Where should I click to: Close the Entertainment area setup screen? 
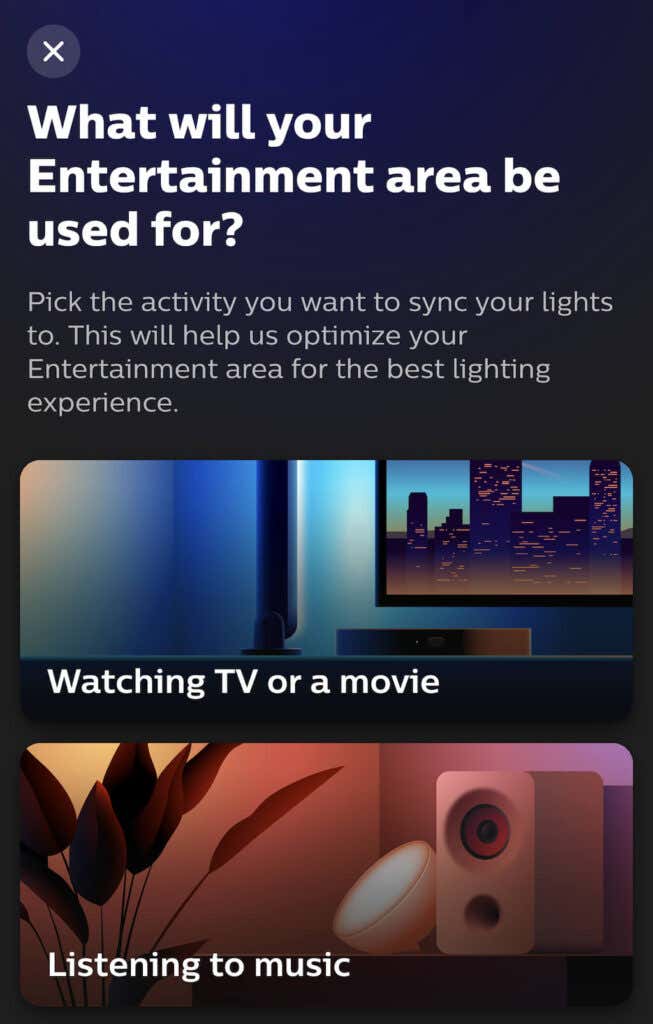point(53,51)
